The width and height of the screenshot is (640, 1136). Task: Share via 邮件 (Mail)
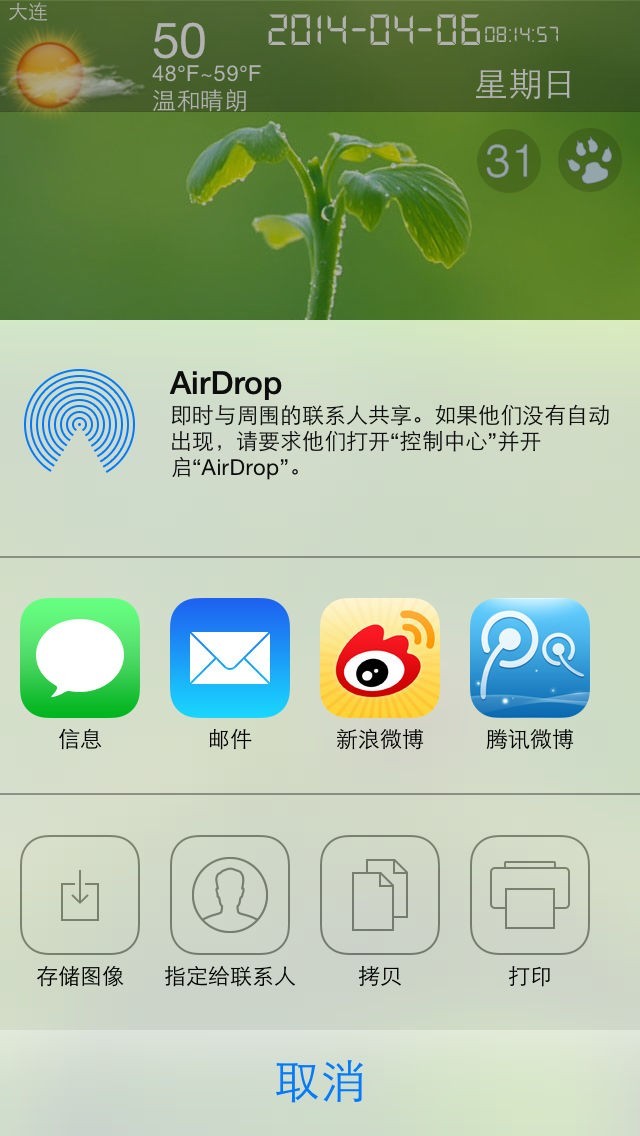tap(230, 658)
